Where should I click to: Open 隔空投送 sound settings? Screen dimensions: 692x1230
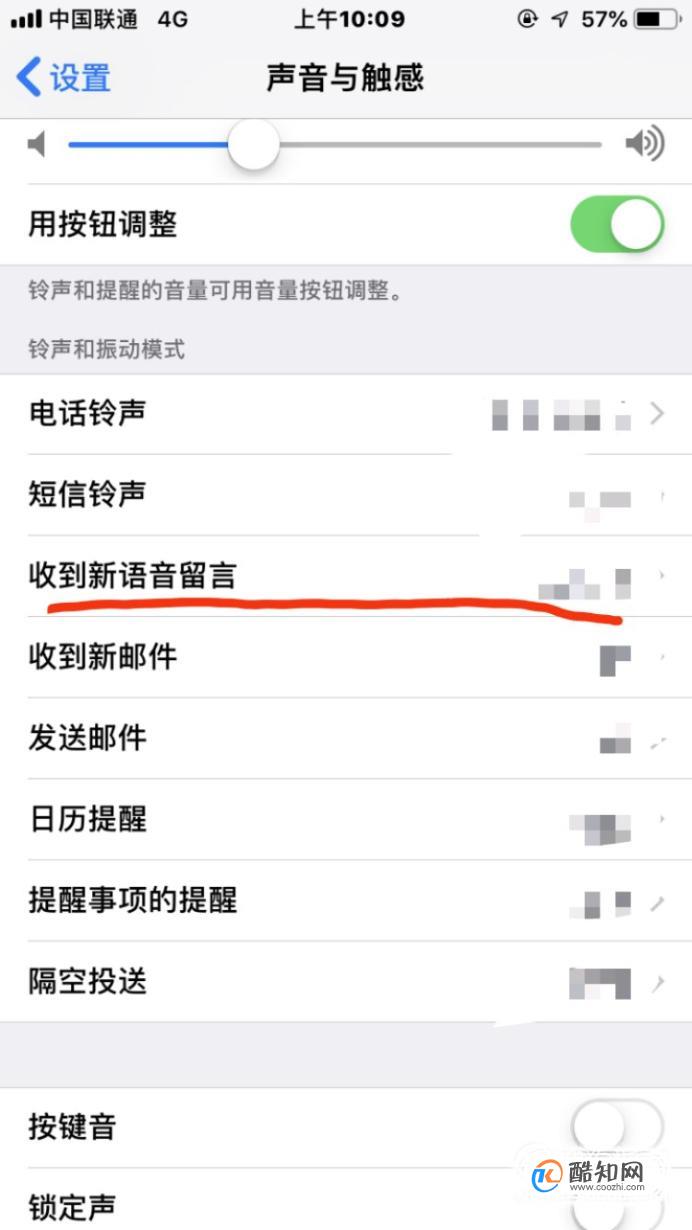[345, 982]
